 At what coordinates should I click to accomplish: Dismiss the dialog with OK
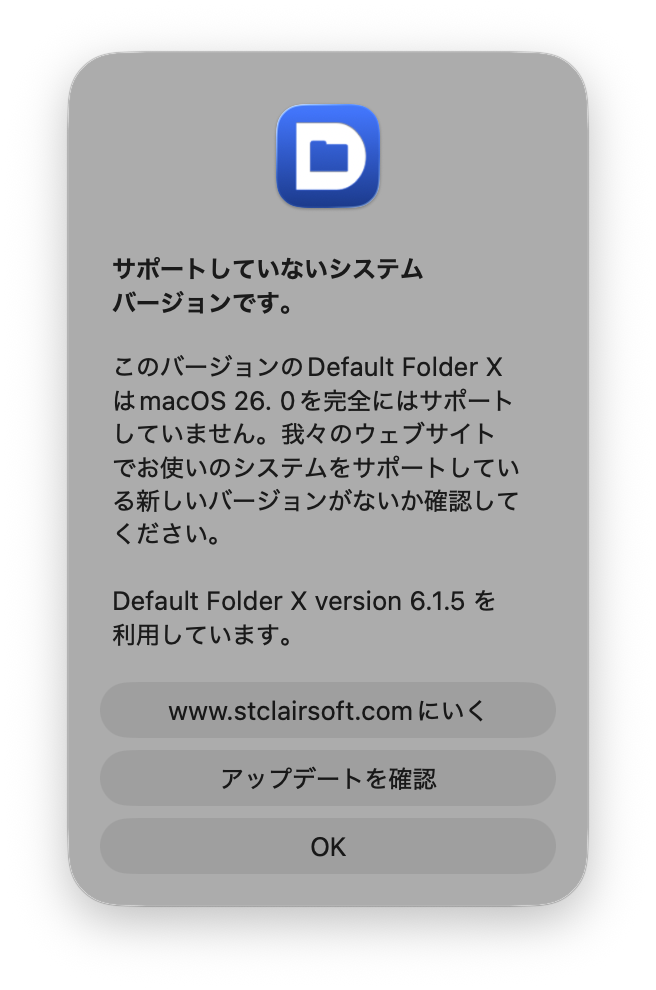[327, 847]
